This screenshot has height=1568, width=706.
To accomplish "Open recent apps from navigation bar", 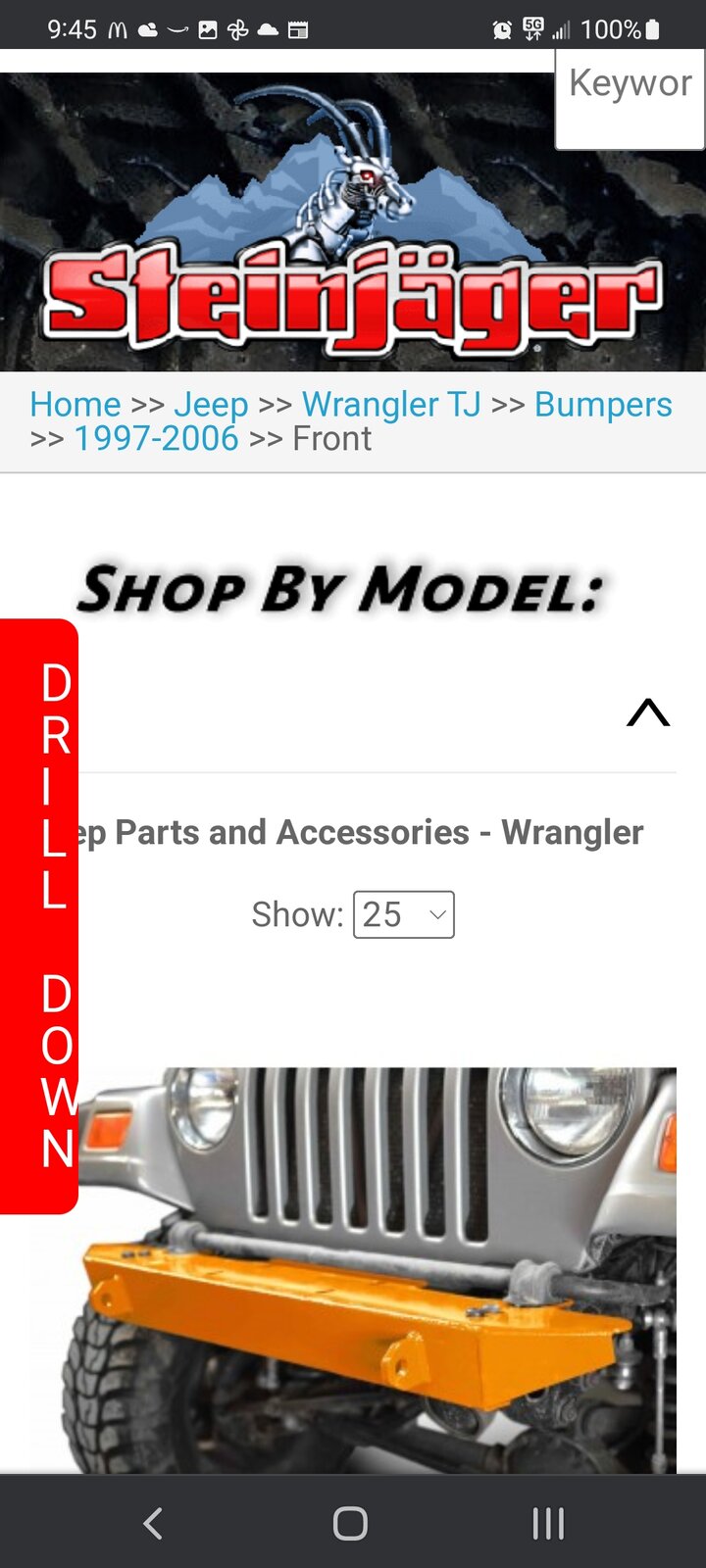I will coord(548,1523).
